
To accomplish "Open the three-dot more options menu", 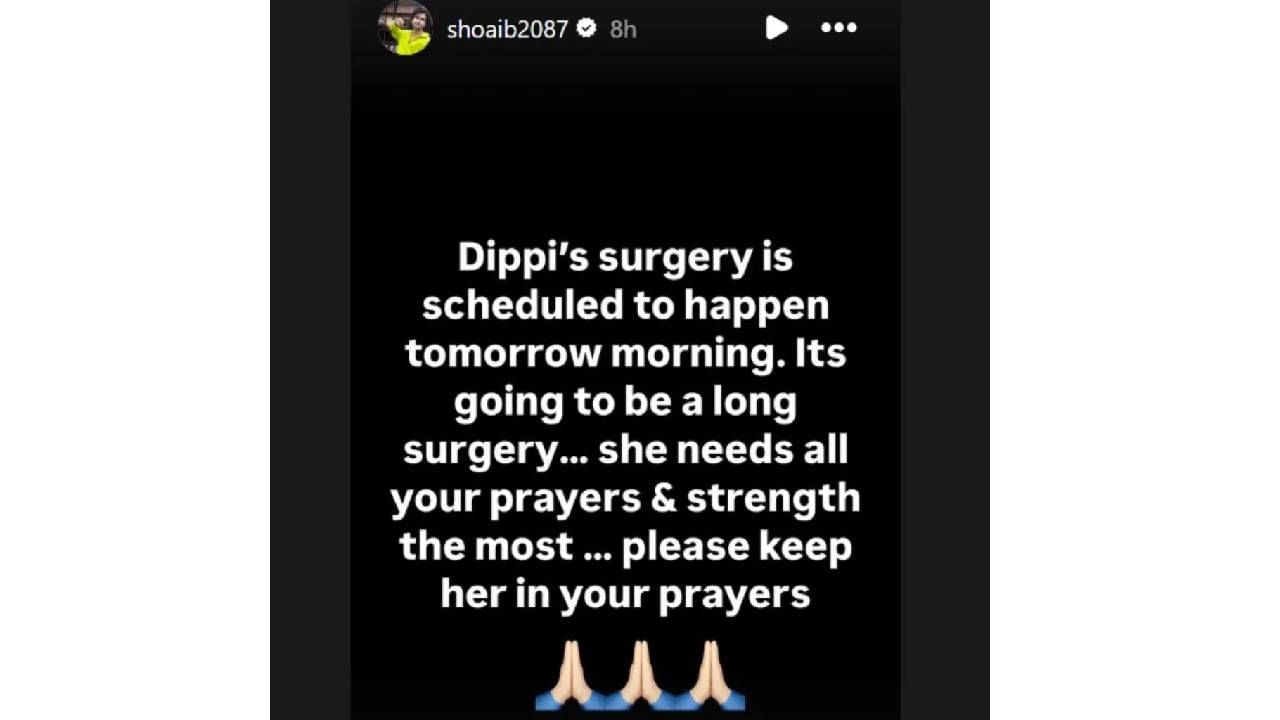I will (838, 28).
